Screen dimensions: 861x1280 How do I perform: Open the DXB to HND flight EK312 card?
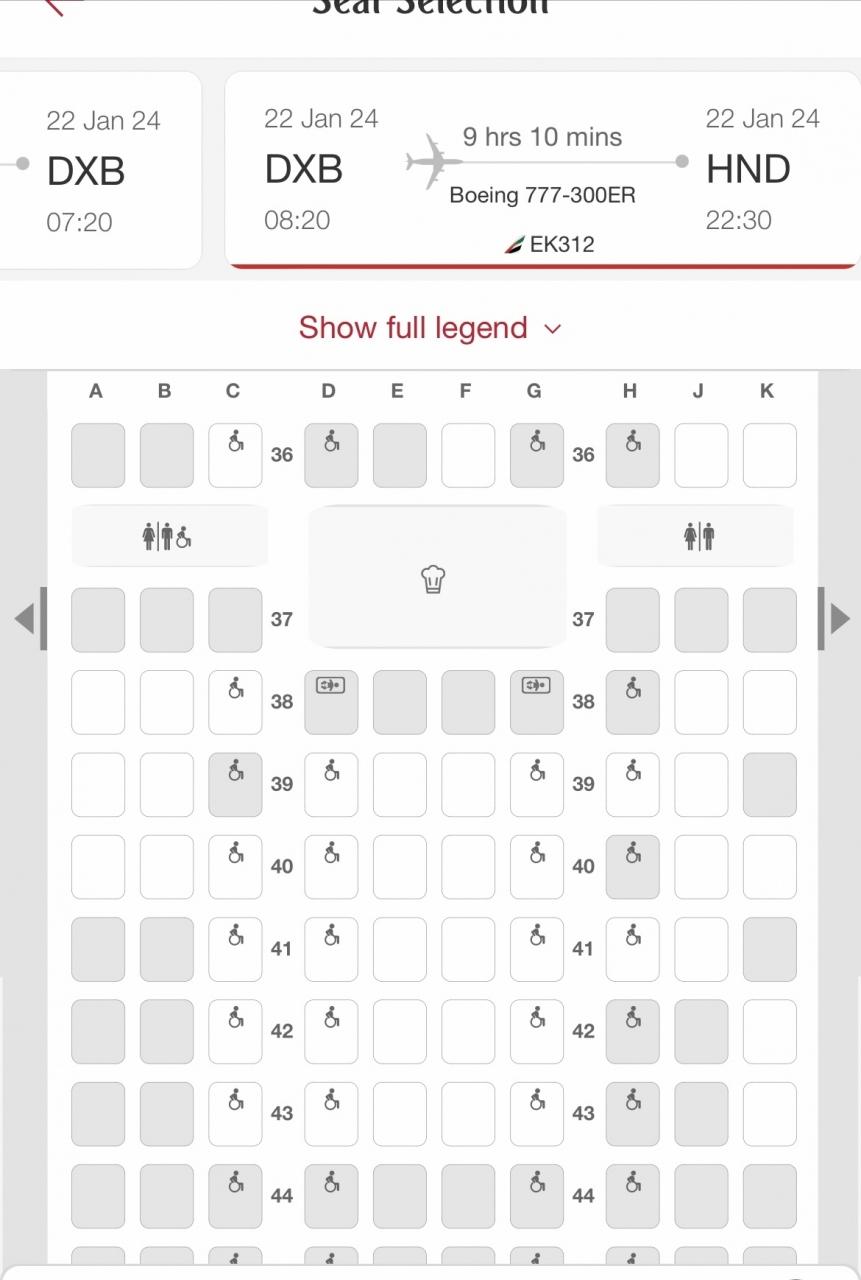click(x=542, y=170)
